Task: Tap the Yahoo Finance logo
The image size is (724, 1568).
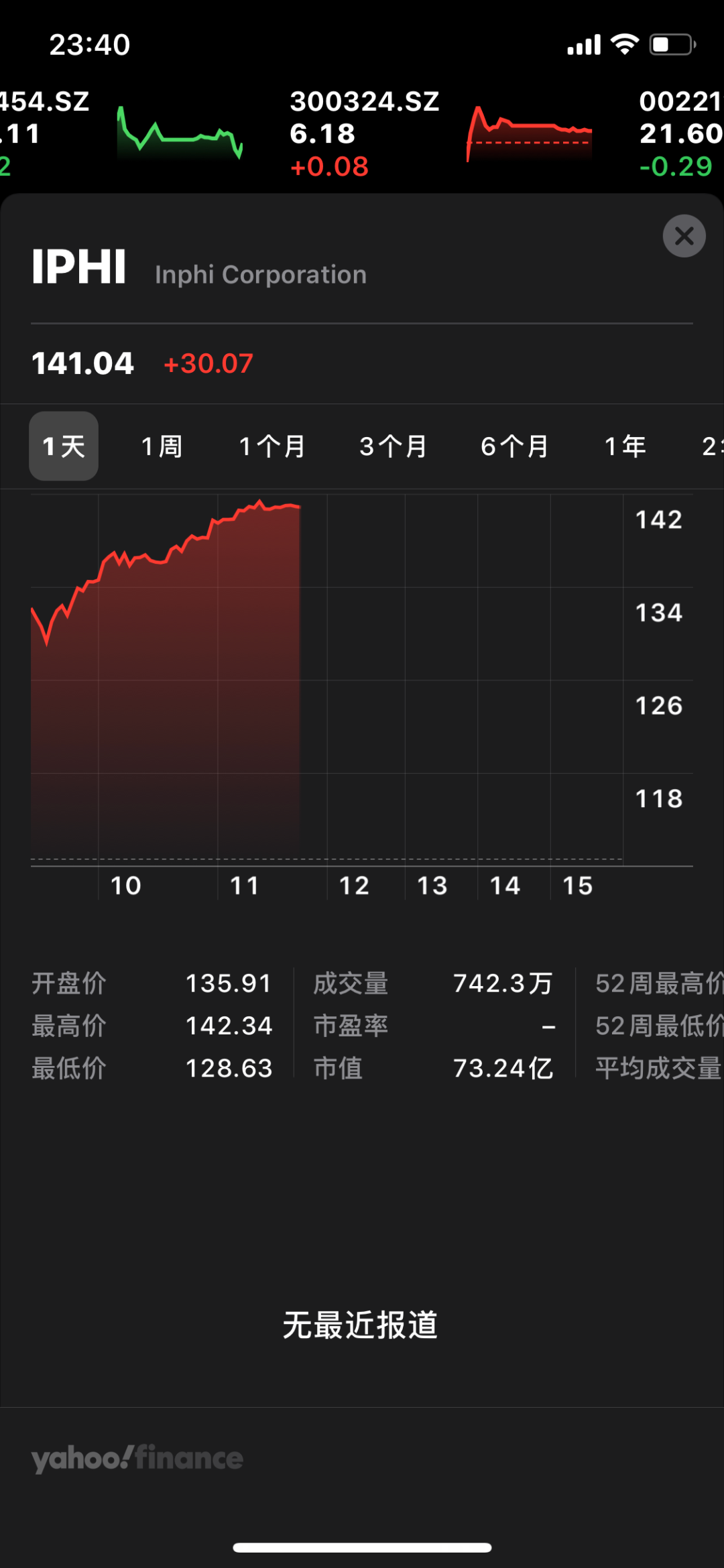Action: 137,1458
